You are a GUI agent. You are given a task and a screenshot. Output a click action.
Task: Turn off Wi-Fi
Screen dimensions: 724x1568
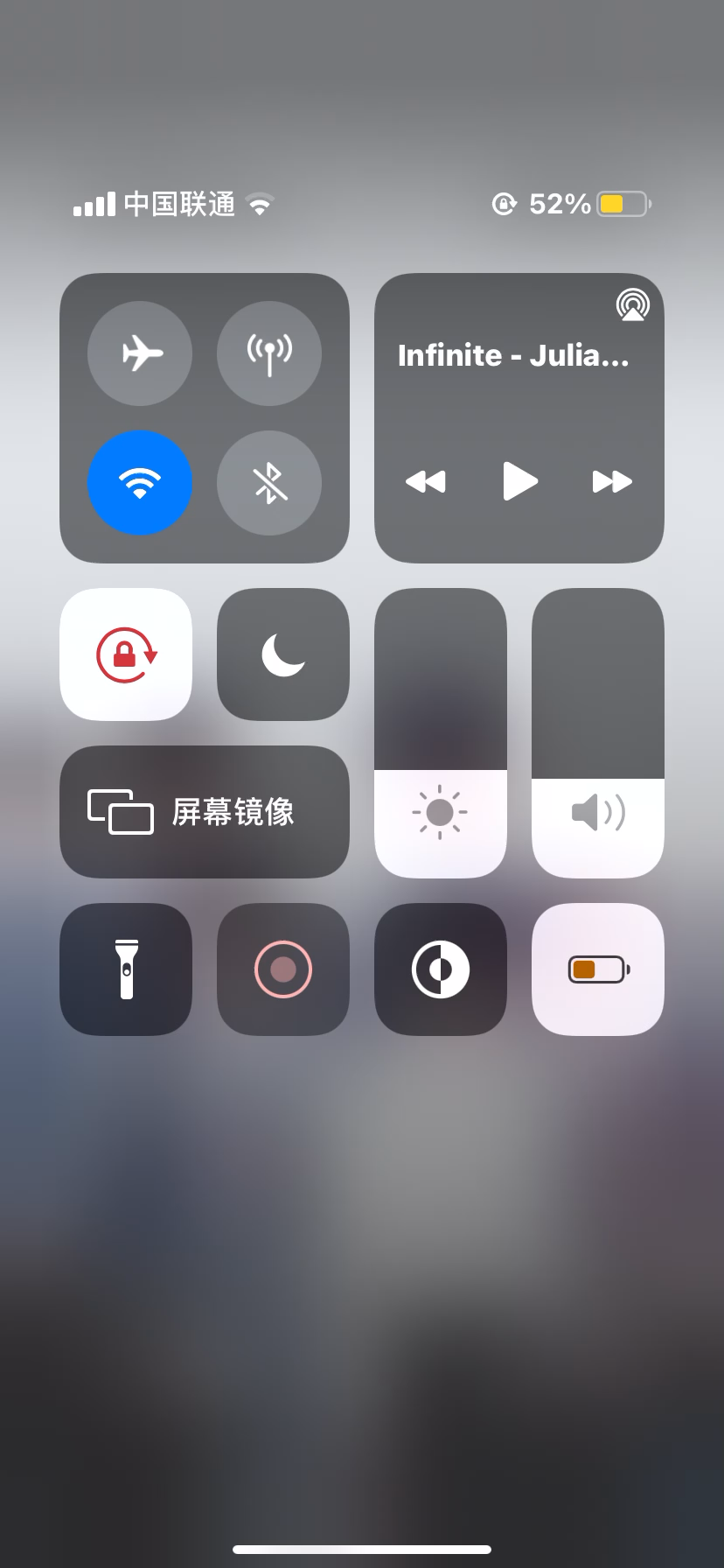pos(140,482)
